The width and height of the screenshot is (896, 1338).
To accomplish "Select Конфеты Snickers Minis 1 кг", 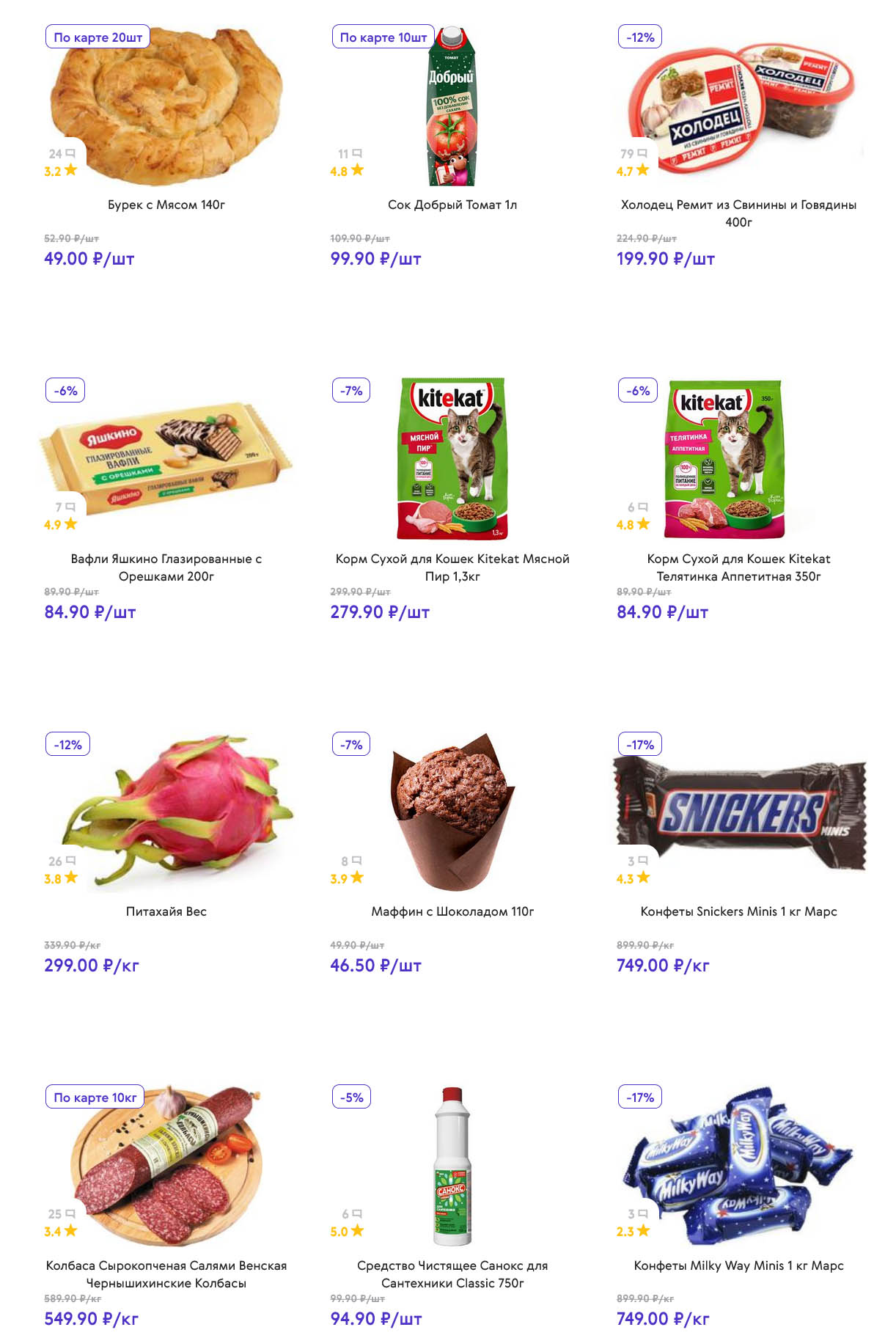I will (x=738, y=911).
